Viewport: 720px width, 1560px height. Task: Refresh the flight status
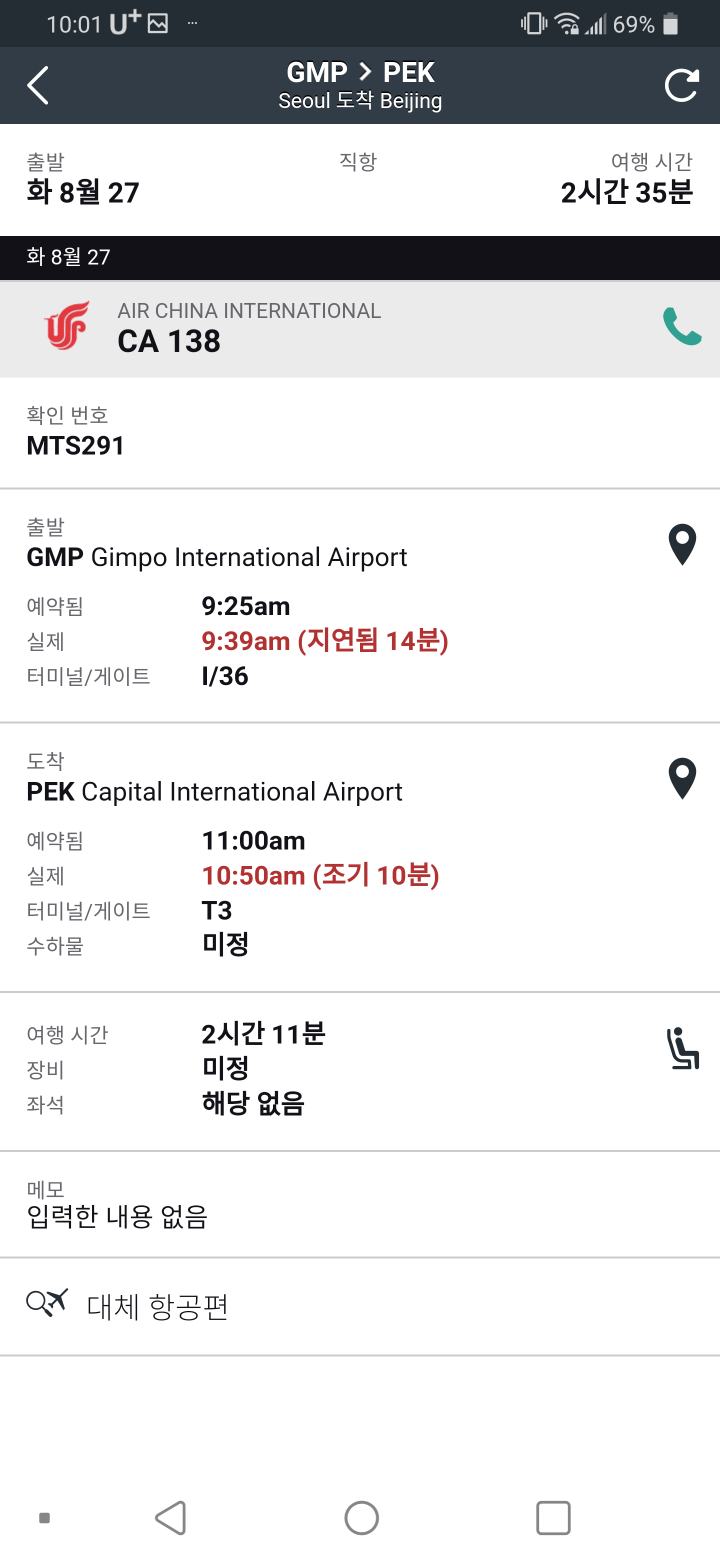(681, 86)
